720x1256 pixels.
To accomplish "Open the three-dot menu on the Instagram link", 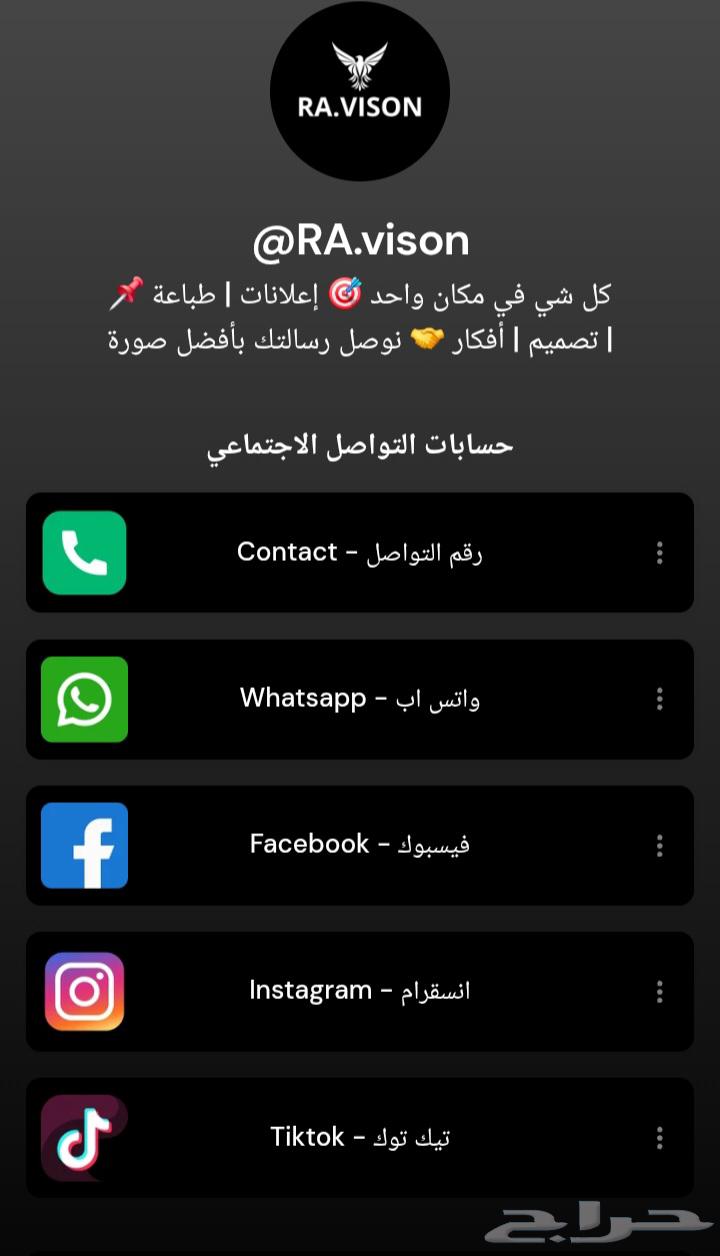I will pyautogui.click(x=659, y=991).
